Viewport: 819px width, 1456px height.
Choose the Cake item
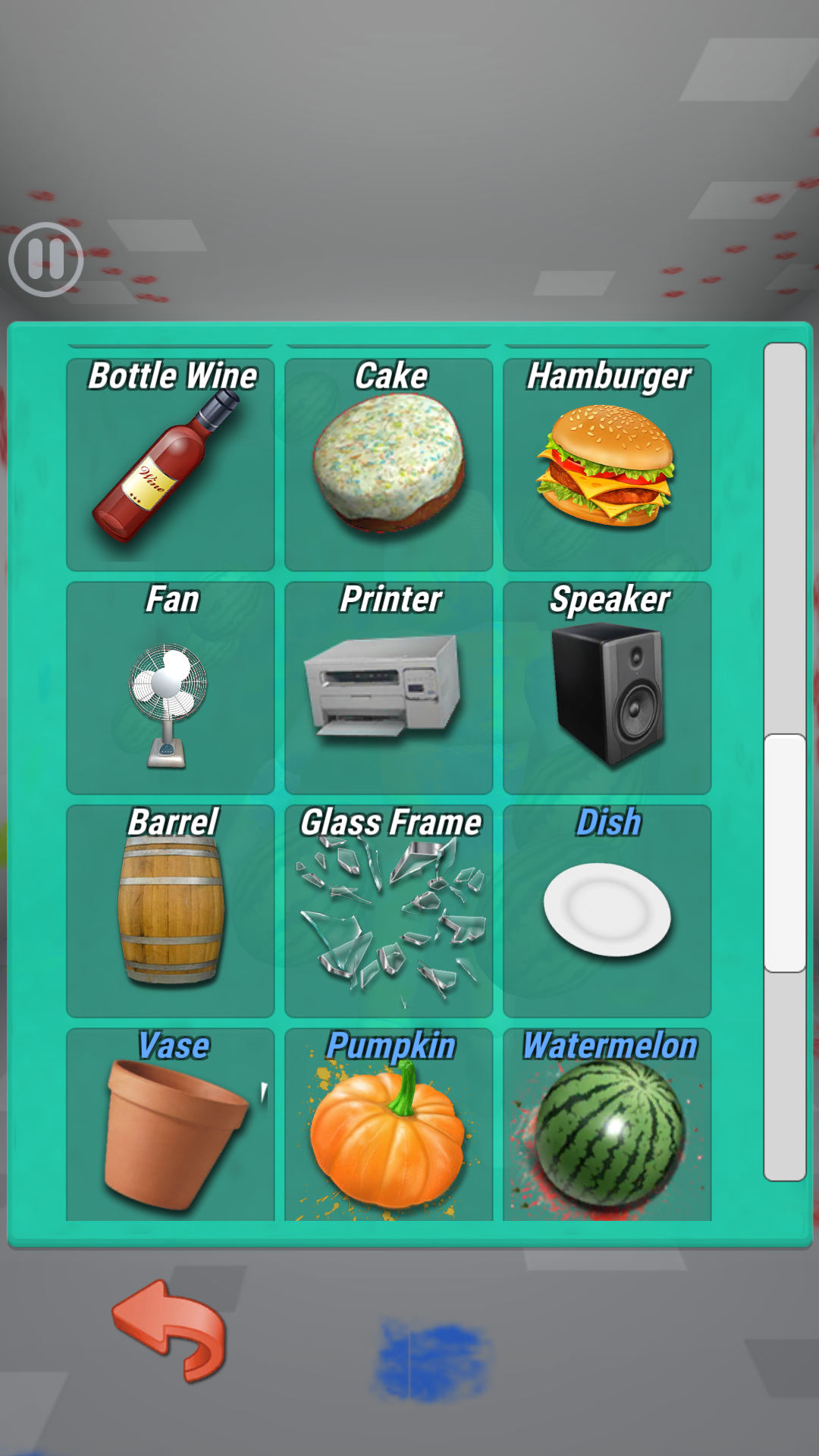[x=388, y=464]
